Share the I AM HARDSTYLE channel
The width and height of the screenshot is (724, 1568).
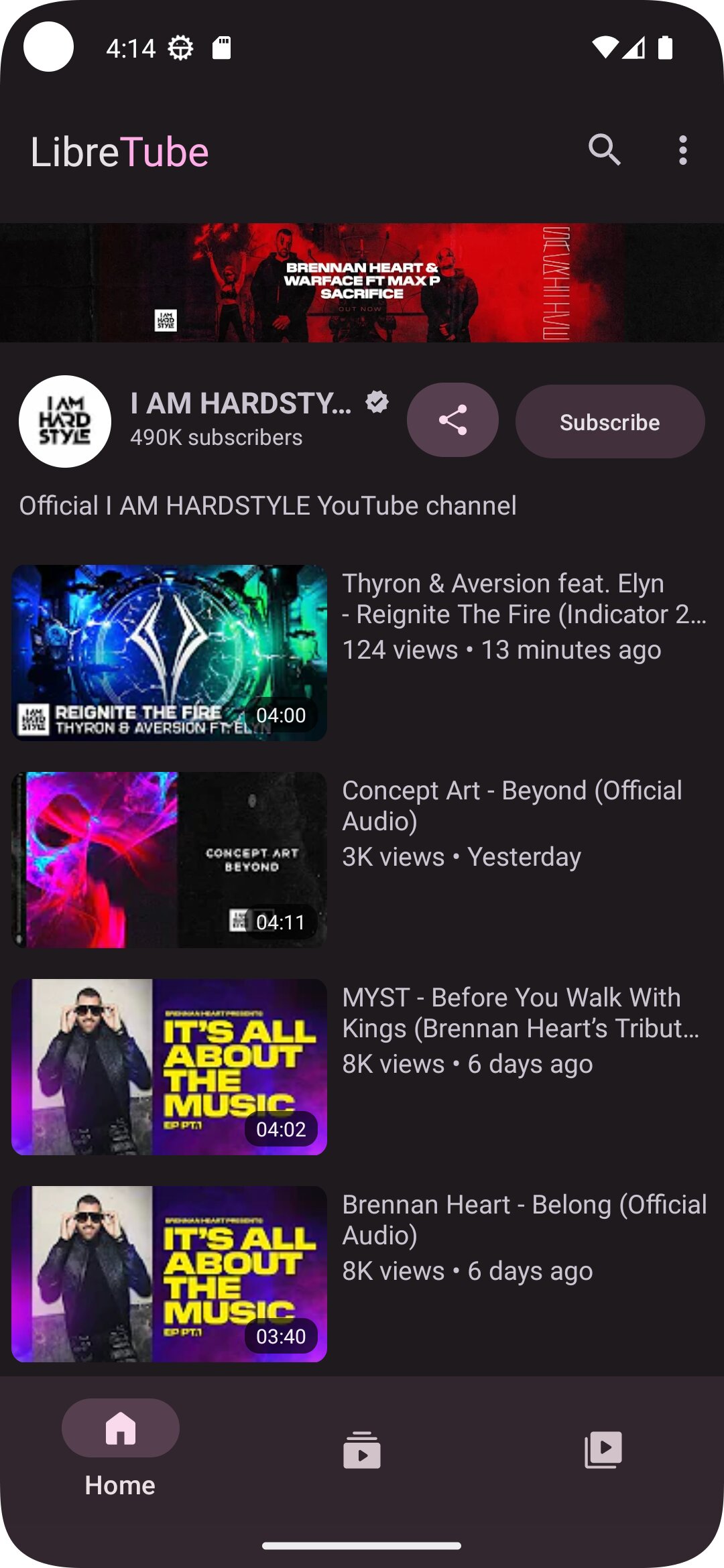pyautogui.click(x=452, y=420)
